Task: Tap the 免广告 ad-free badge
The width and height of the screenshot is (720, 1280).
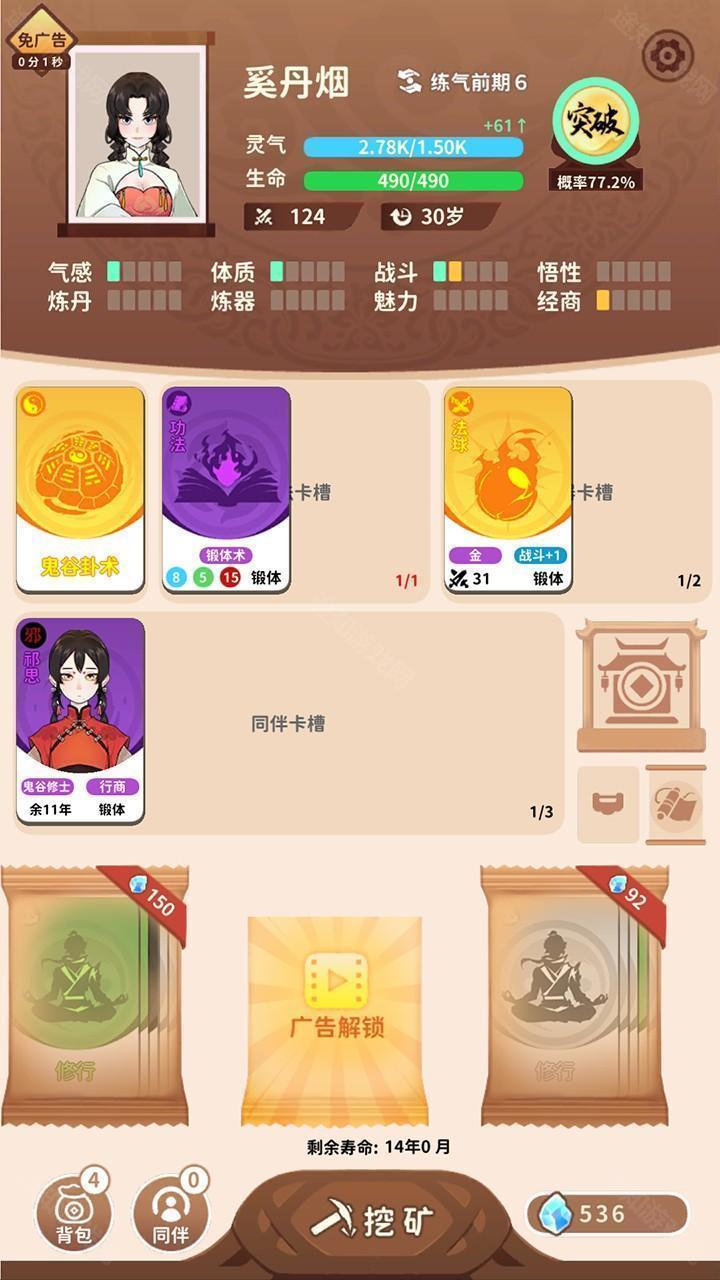Action: (x=40, y=42)
